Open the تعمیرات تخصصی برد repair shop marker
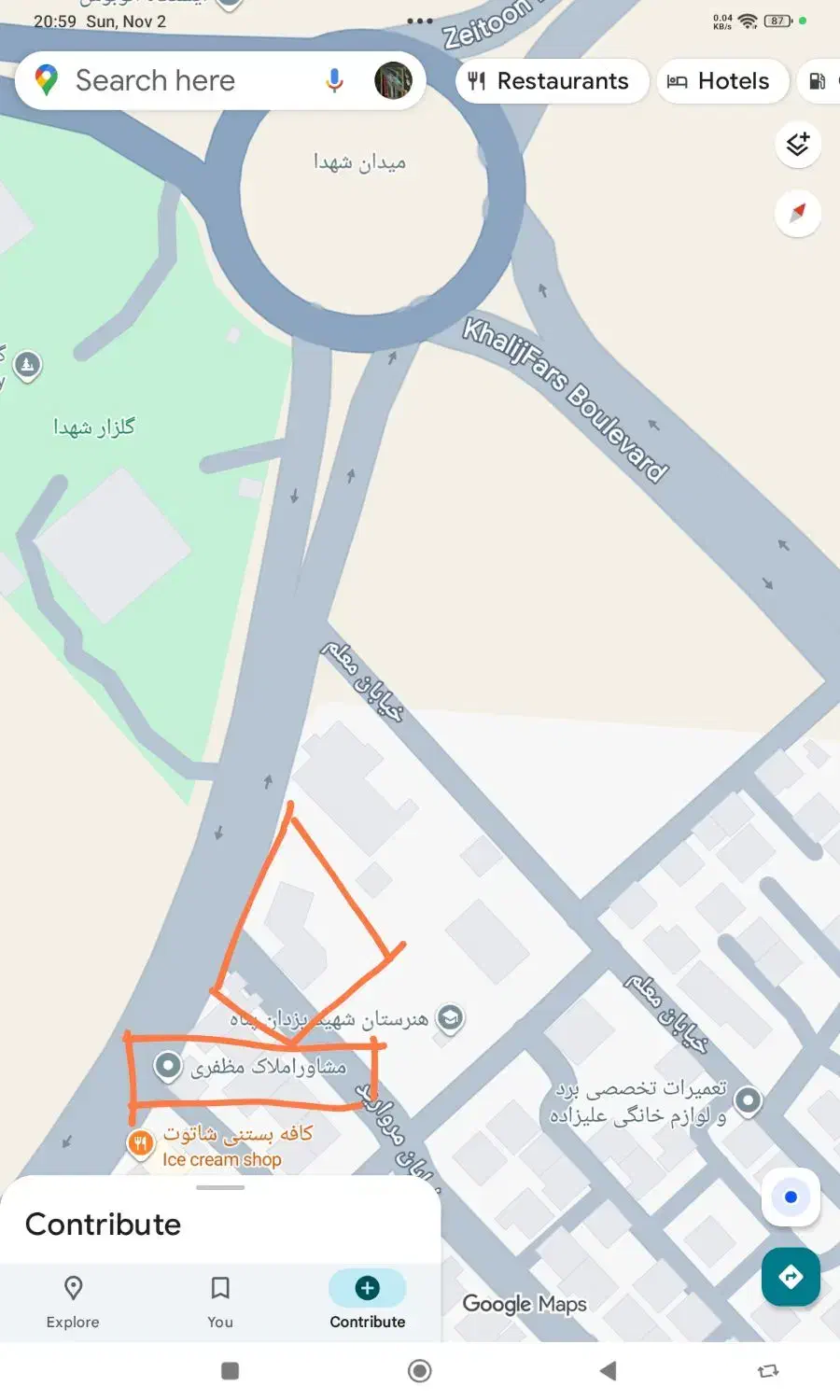 click(748, 1101)
